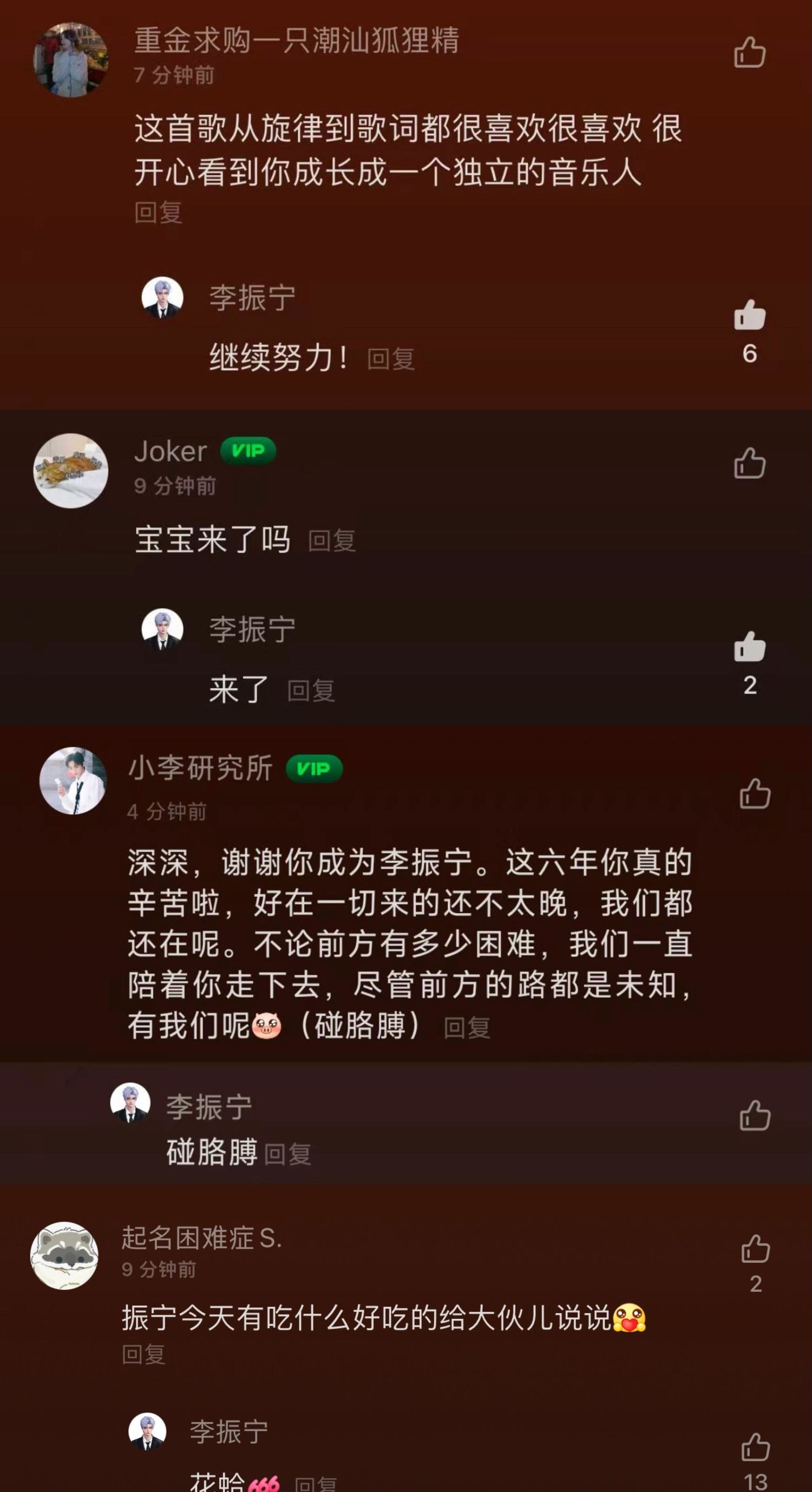
Task: Unlike 李振宁's reply 来了
Action: pos(750,647)
